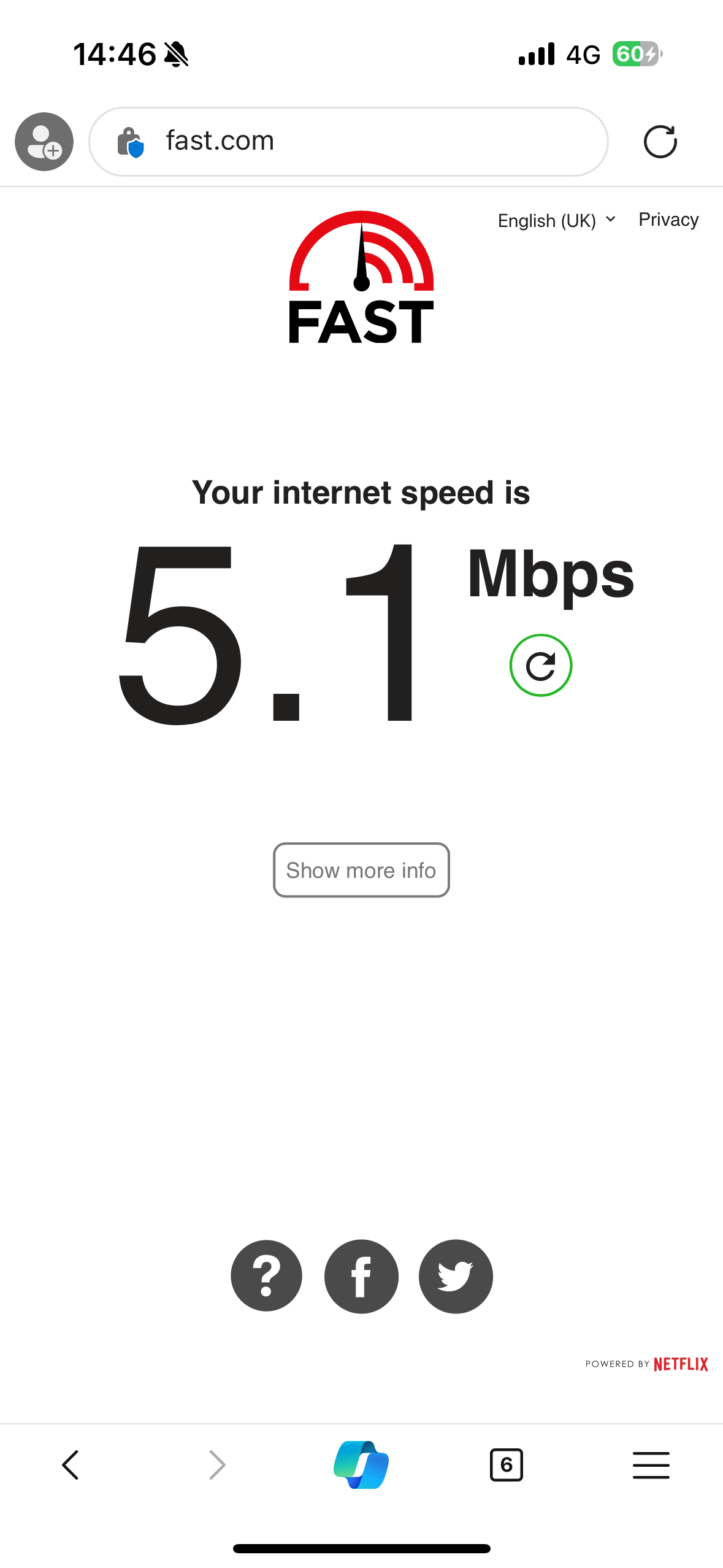Rerun the speed test
This screenshot has height=1568, width=723.
540,666
